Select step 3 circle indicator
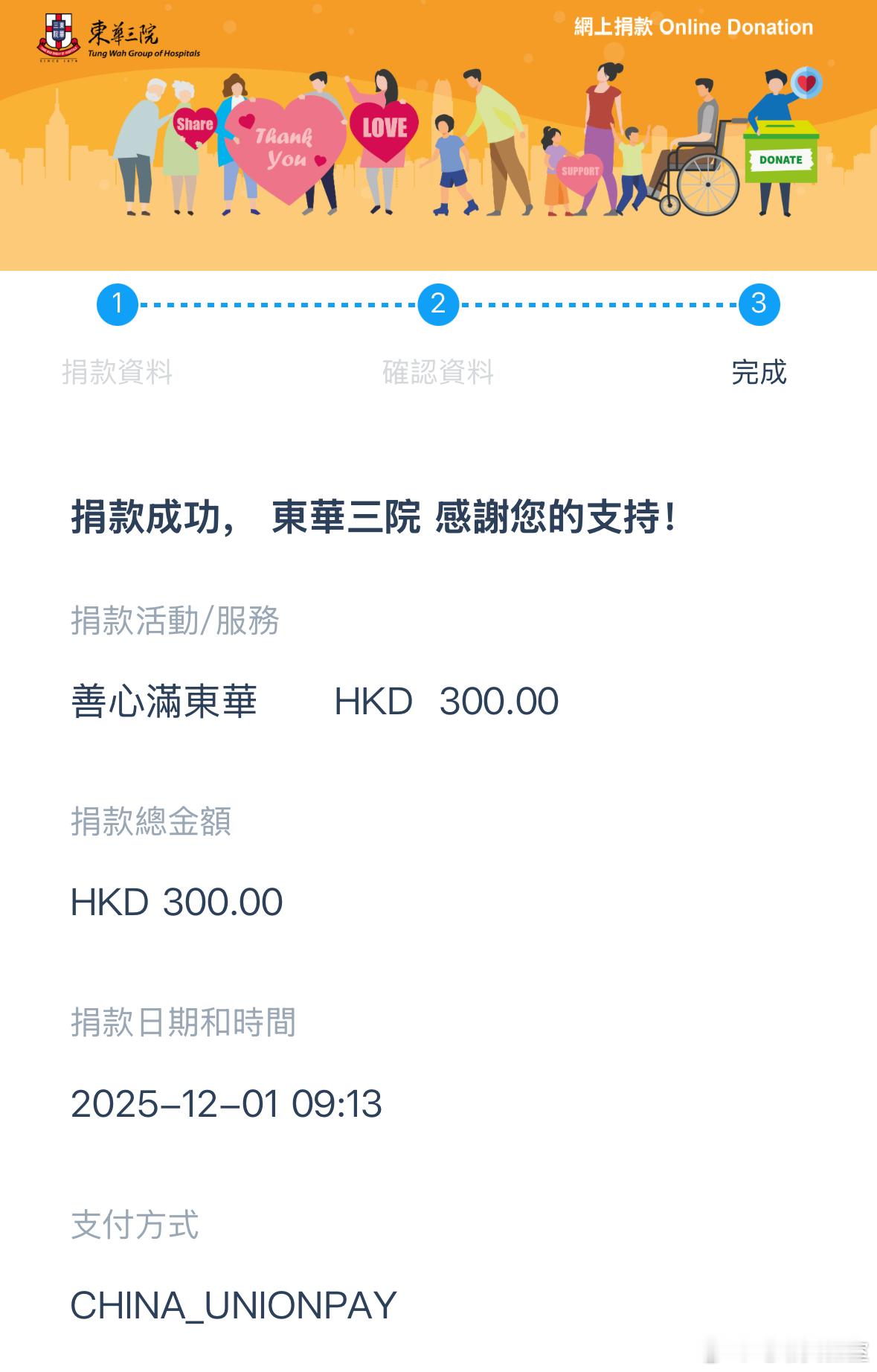The height and width of the screenshot is (1372, 877). pos(758,303)
